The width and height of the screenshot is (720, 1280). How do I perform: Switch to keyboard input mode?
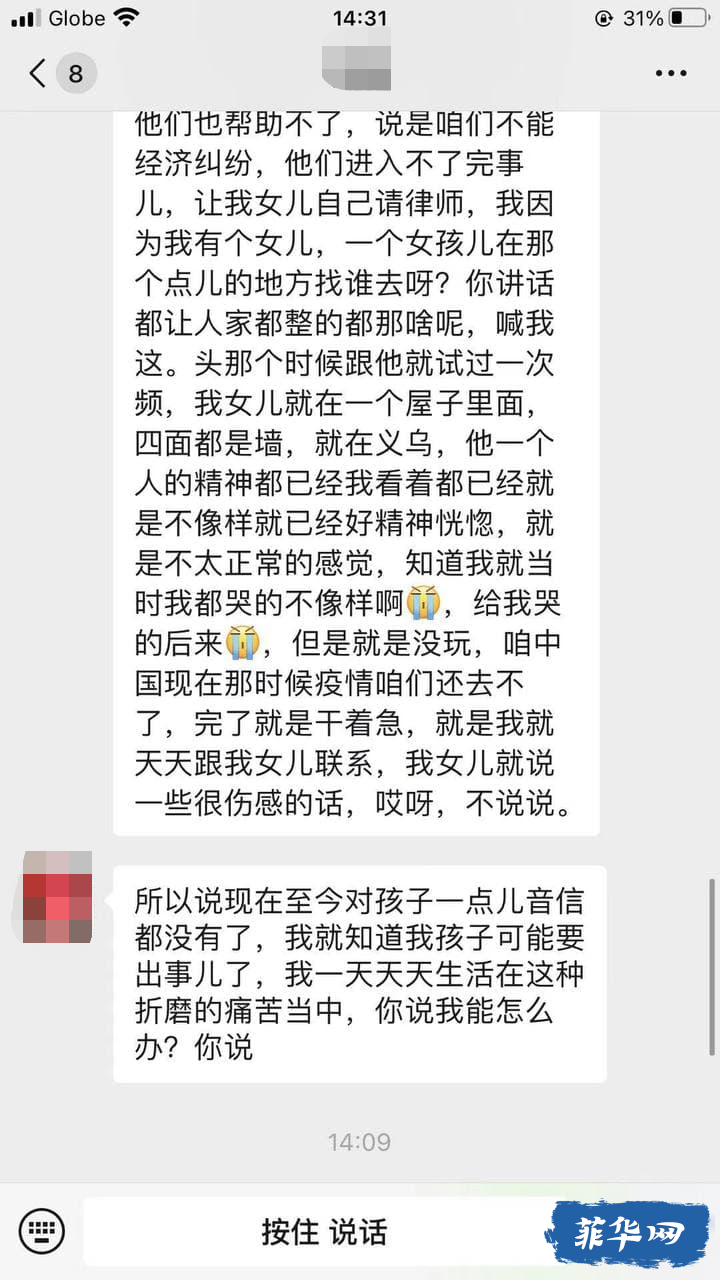(x=41, y=1231)
